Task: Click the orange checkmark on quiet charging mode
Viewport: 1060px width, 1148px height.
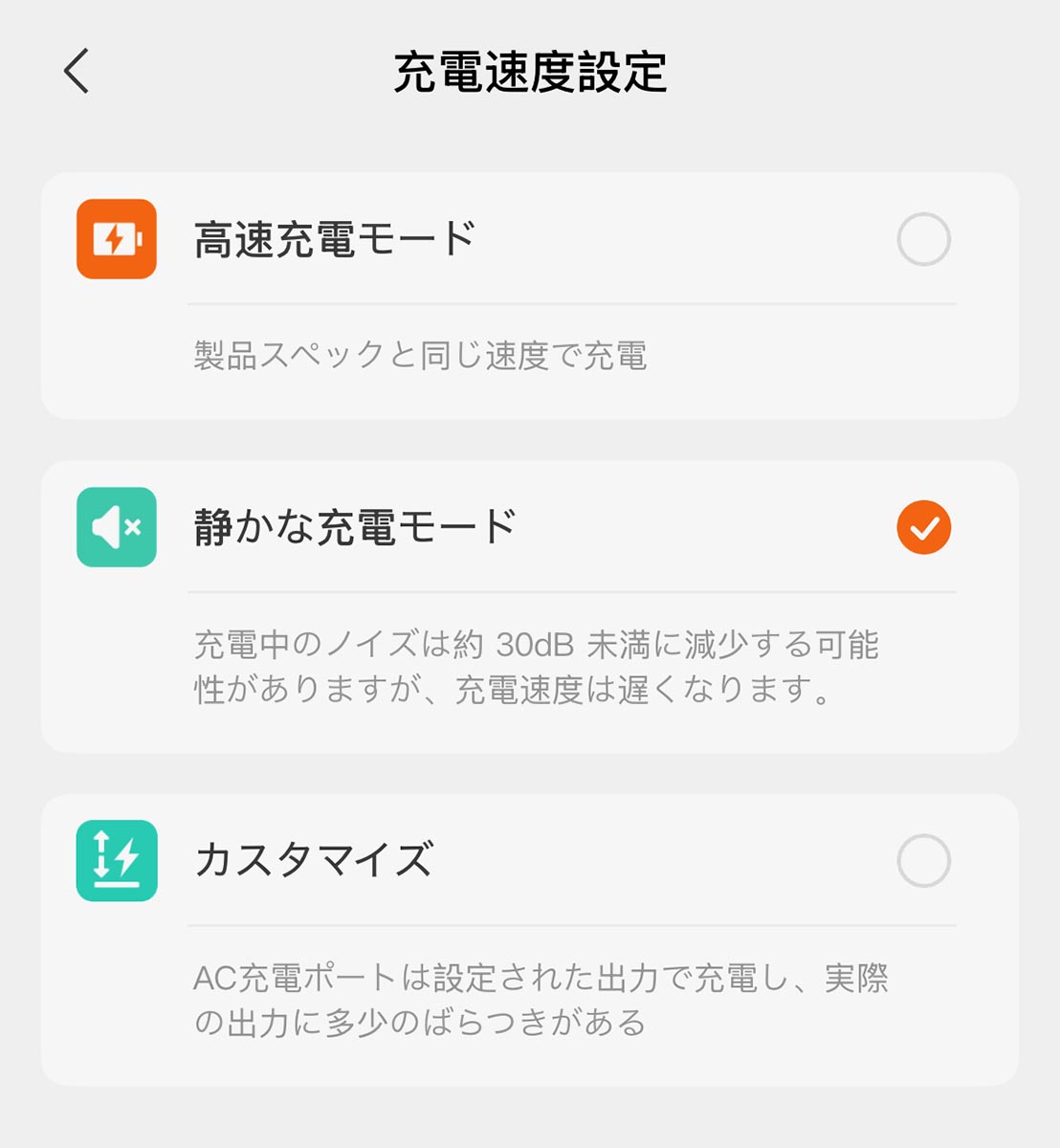Action: (923, 525)
